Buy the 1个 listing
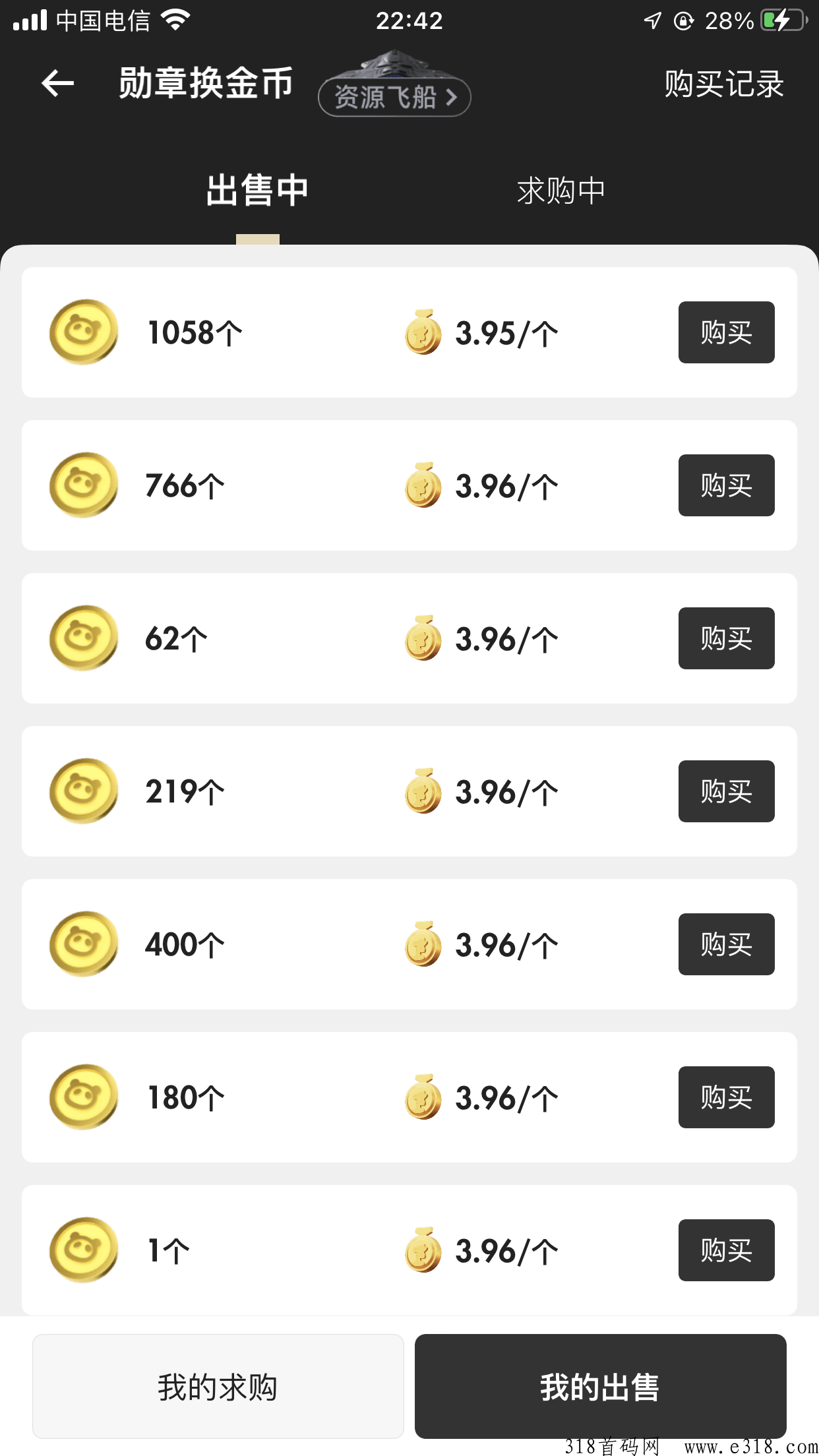Viewport: 819px width, 1456px height. [x=726, y=1250]
